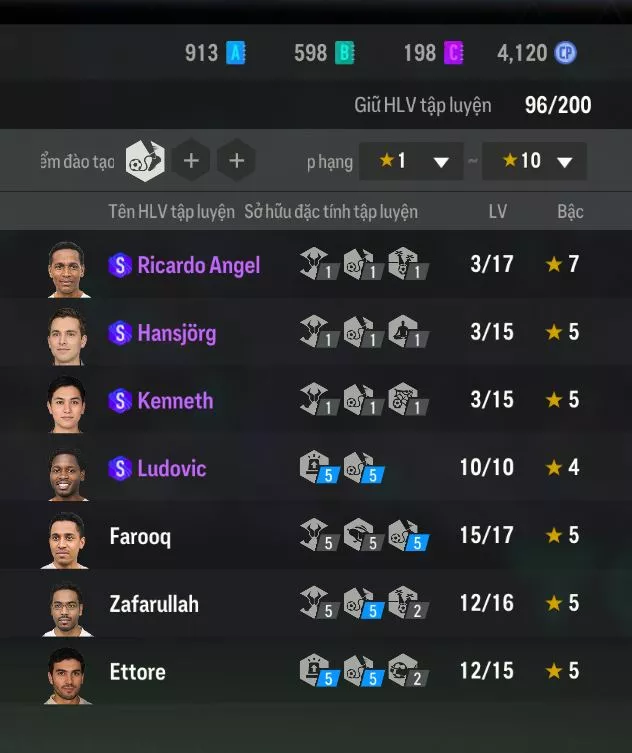Choose coach Ettore
The width and height of the screenshot is (632, 753).
137,672
